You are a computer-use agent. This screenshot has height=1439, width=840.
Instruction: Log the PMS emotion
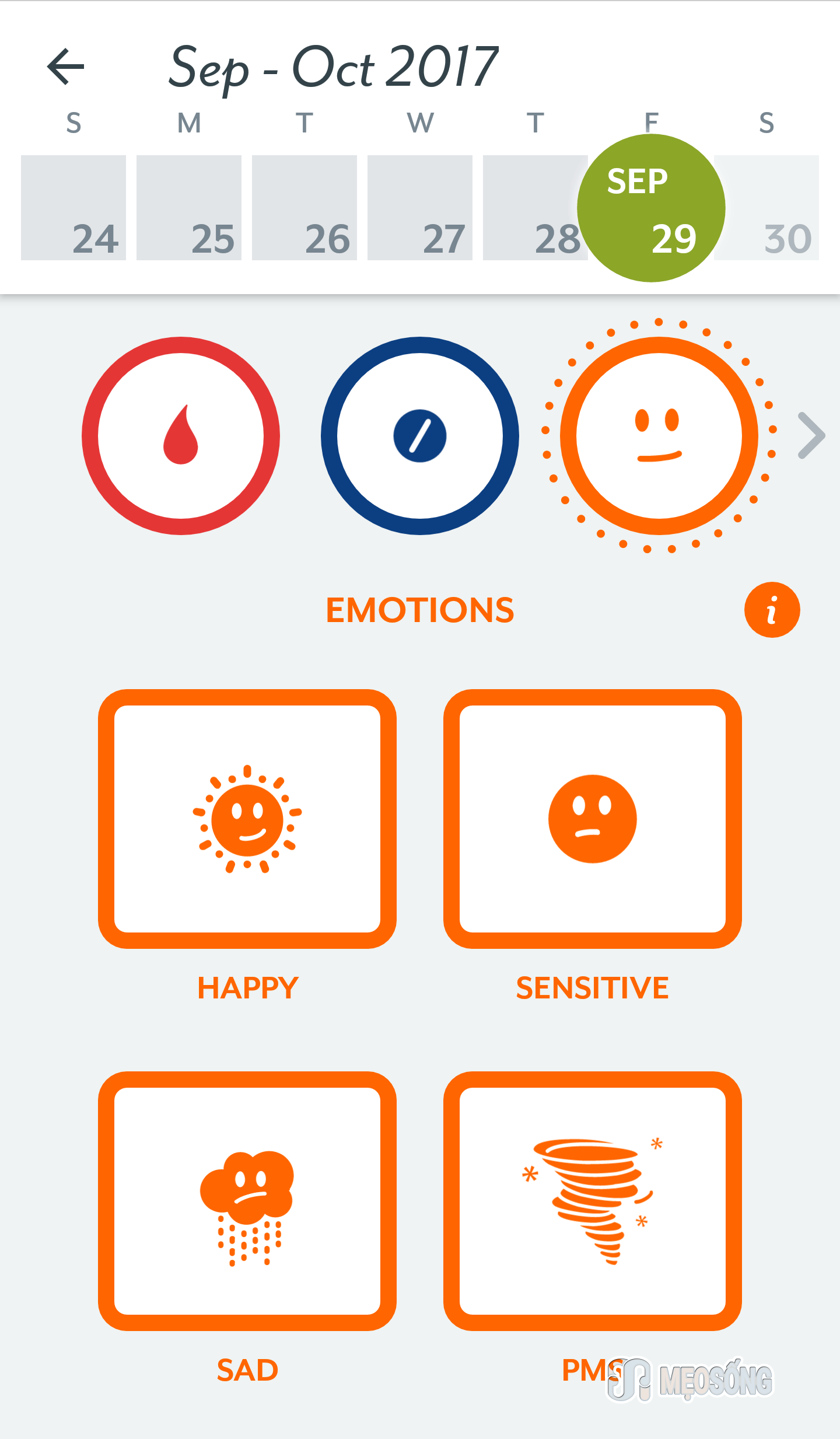pos(593,1201)
